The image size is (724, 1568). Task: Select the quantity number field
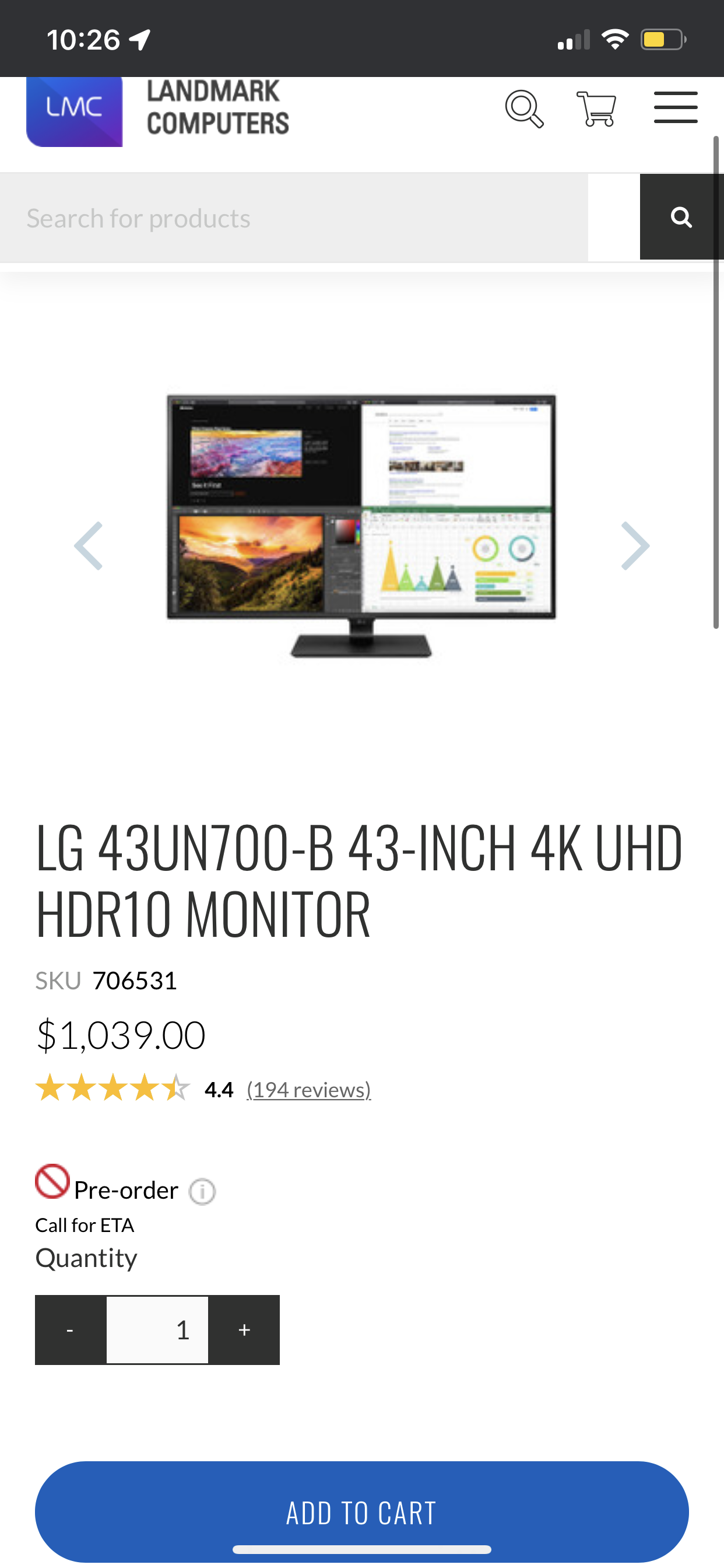[x=157, y=1329]
